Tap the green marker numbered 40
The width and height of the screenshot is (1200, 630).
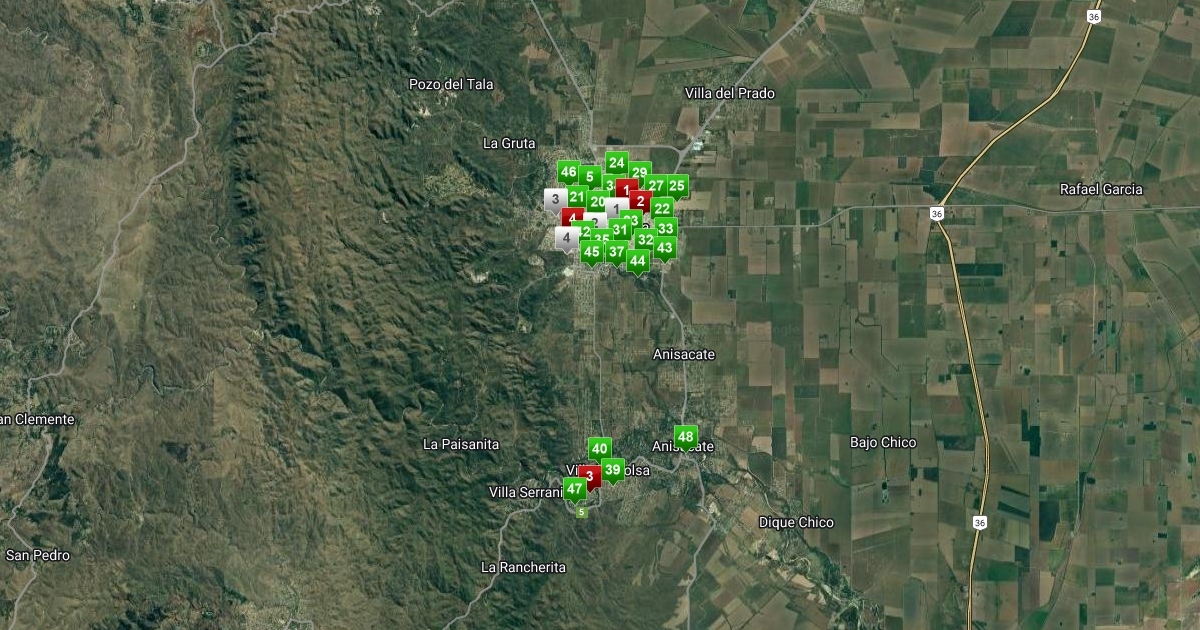(599, 448)
